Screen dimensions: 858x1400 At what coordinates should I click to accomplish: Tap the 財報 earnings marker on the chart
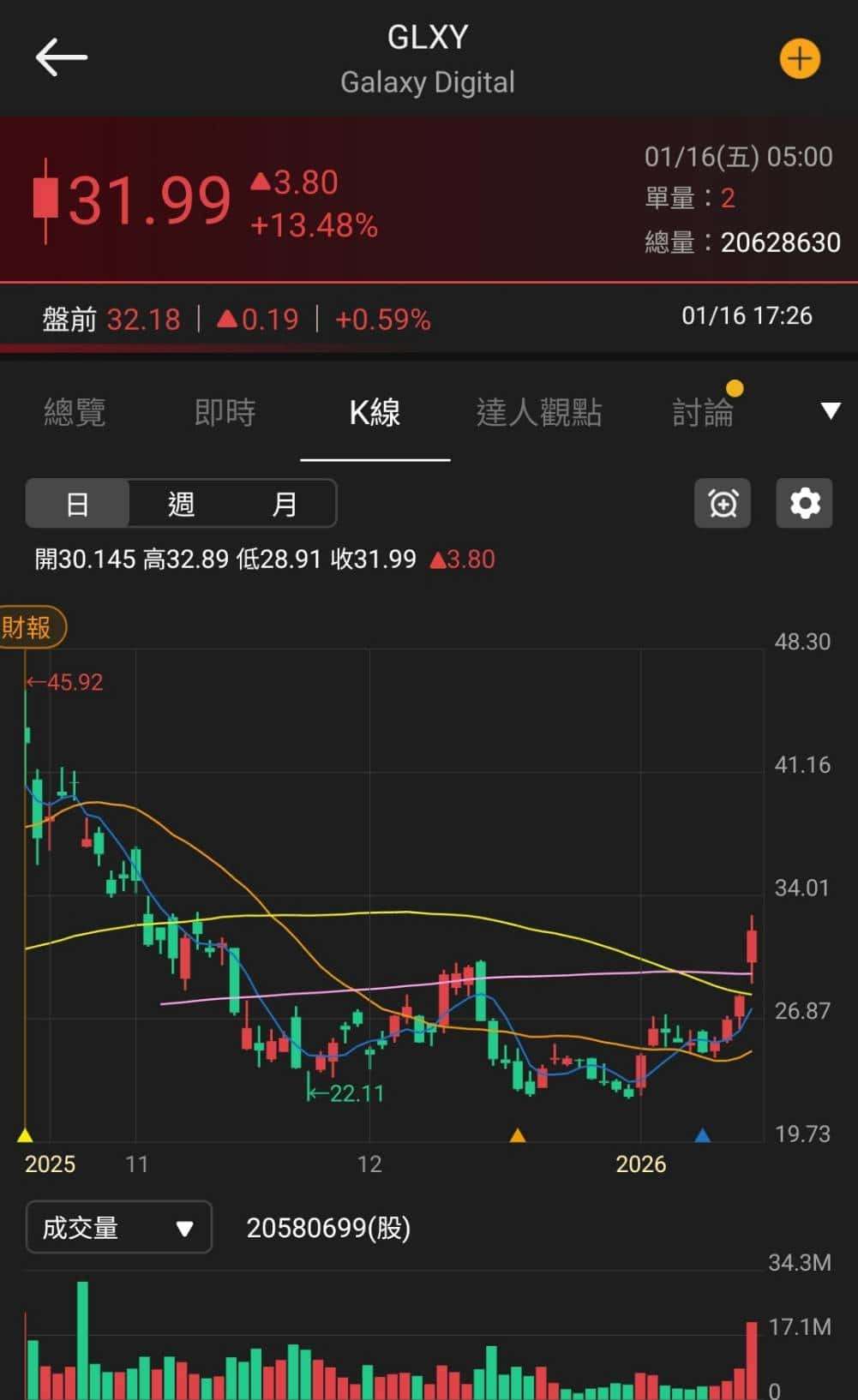pyautogui.click(x=32, y=626)
